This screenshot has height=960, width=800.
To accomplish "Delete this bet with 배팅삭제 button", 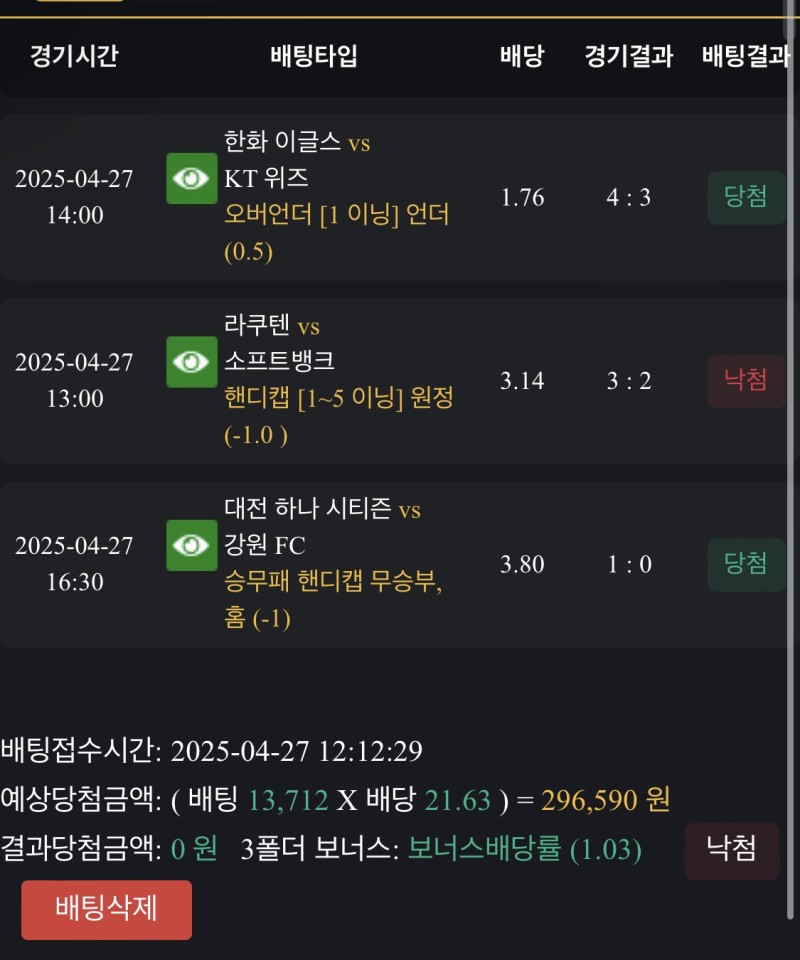I will point(106,910).
